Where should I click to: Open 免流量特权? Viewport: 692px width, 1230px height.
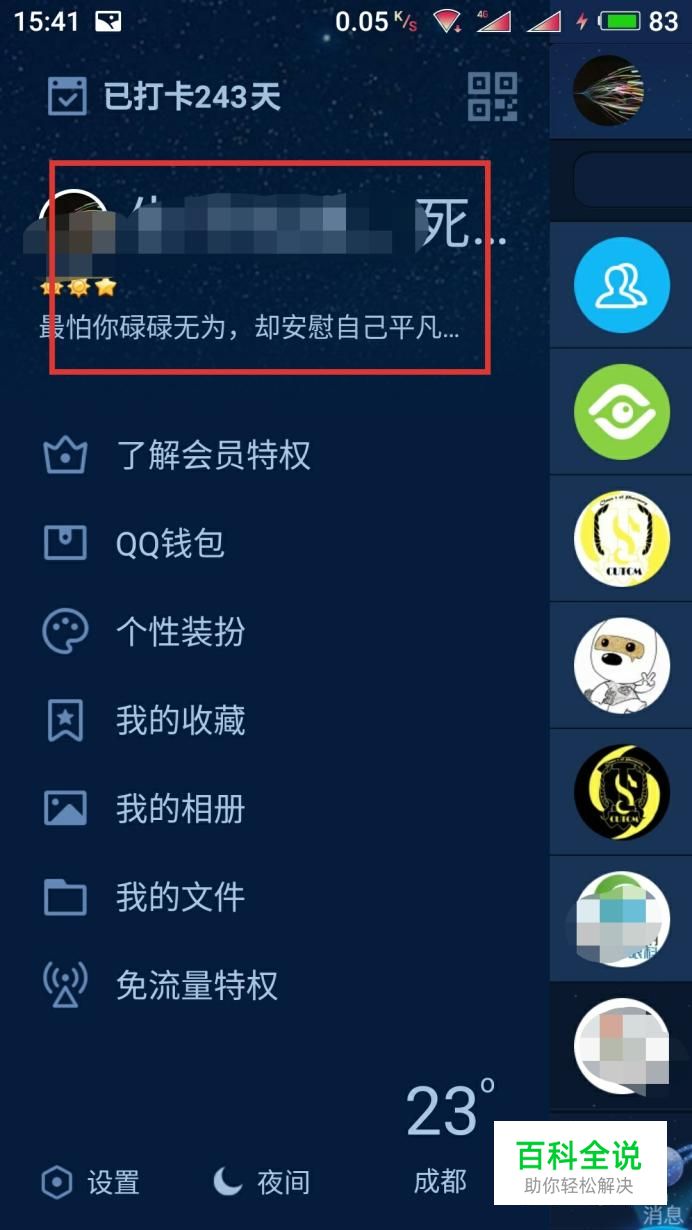point(160,986)
